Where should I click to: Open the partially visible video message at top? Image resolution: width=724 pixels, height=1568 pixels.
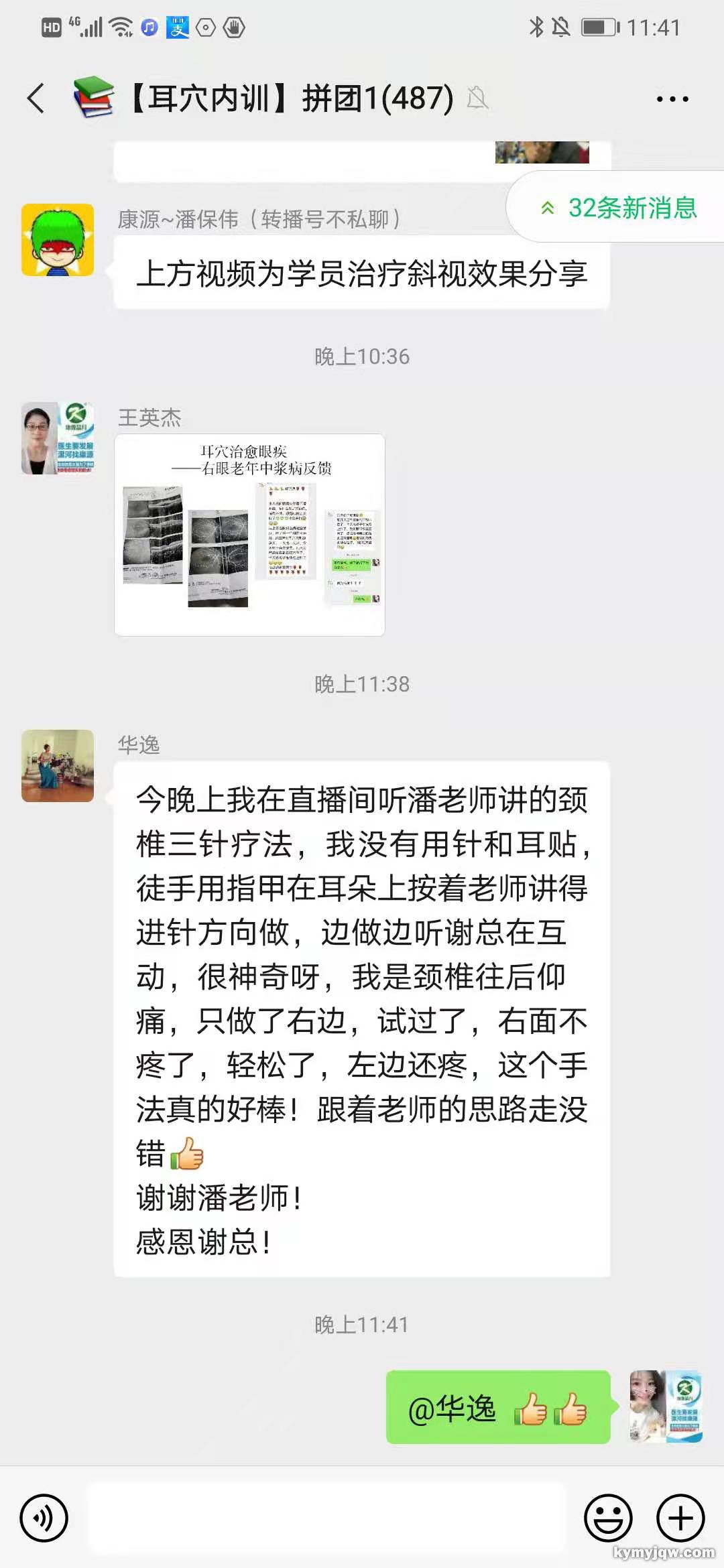[x=542, y=153]
